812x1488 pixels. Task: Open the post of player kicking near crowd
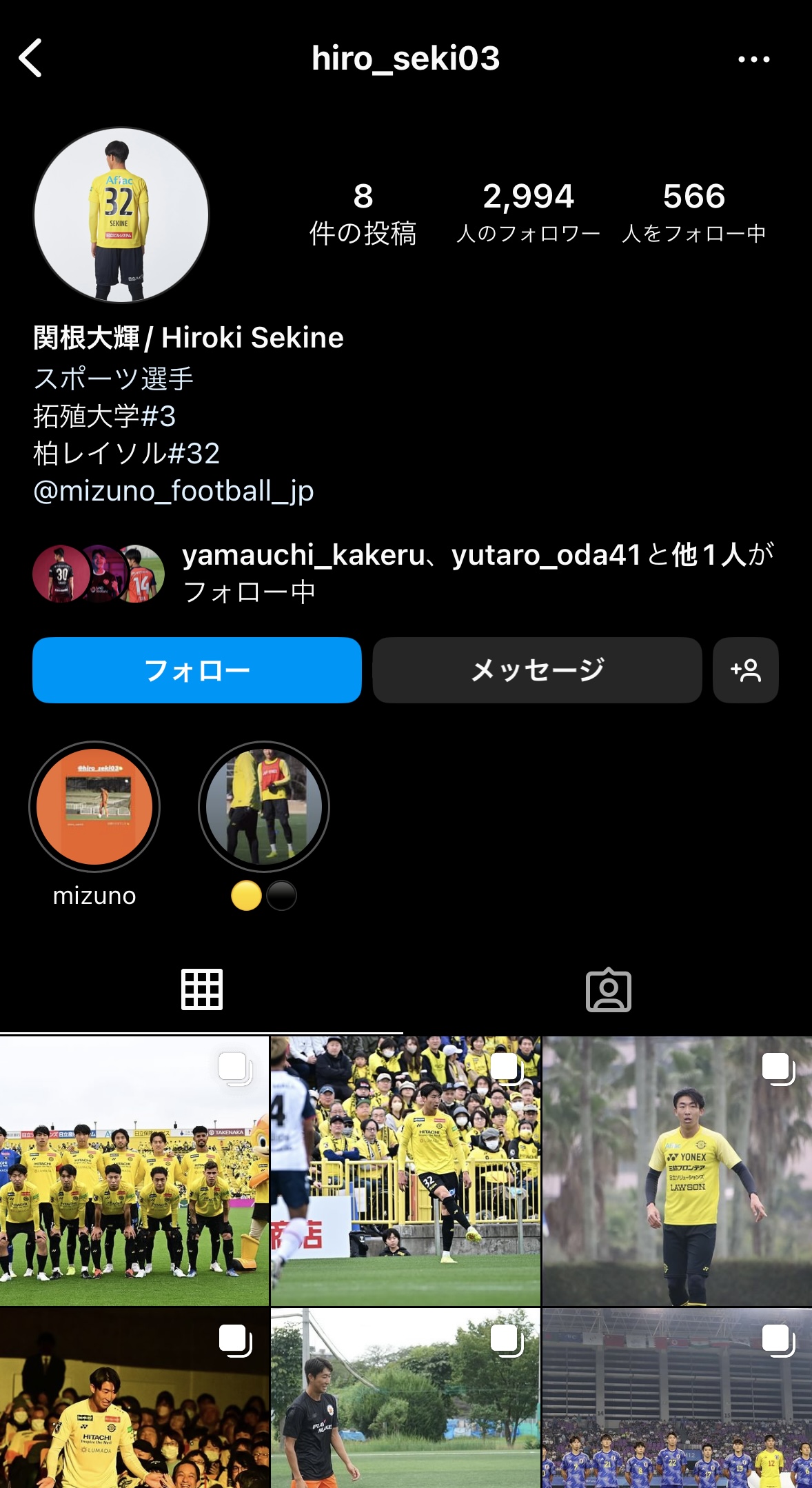pos(405,1171)
